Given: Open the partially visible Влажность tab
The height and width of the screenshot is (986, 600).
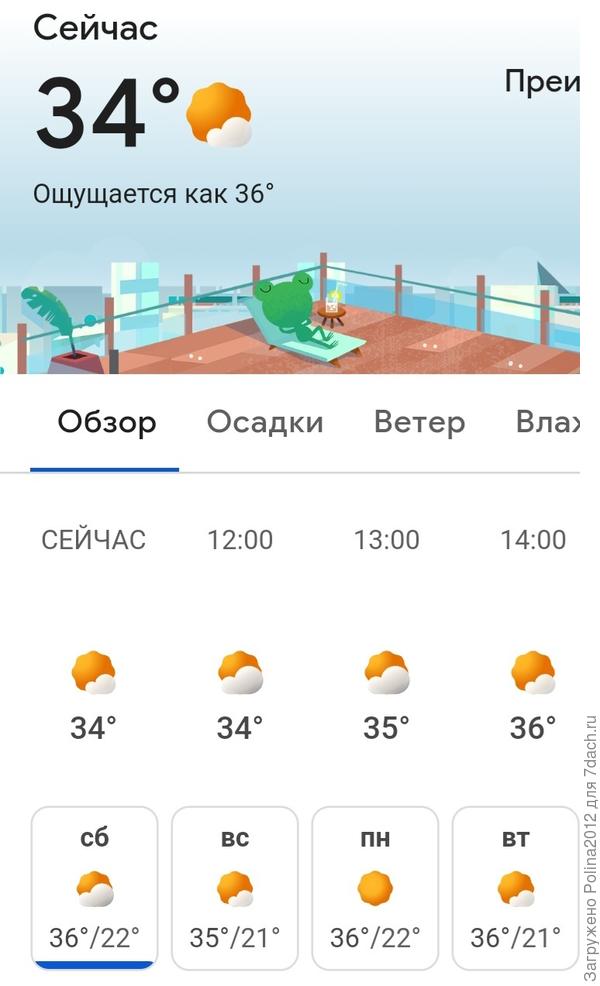Looking at the screenshot, I should (548, 423).
